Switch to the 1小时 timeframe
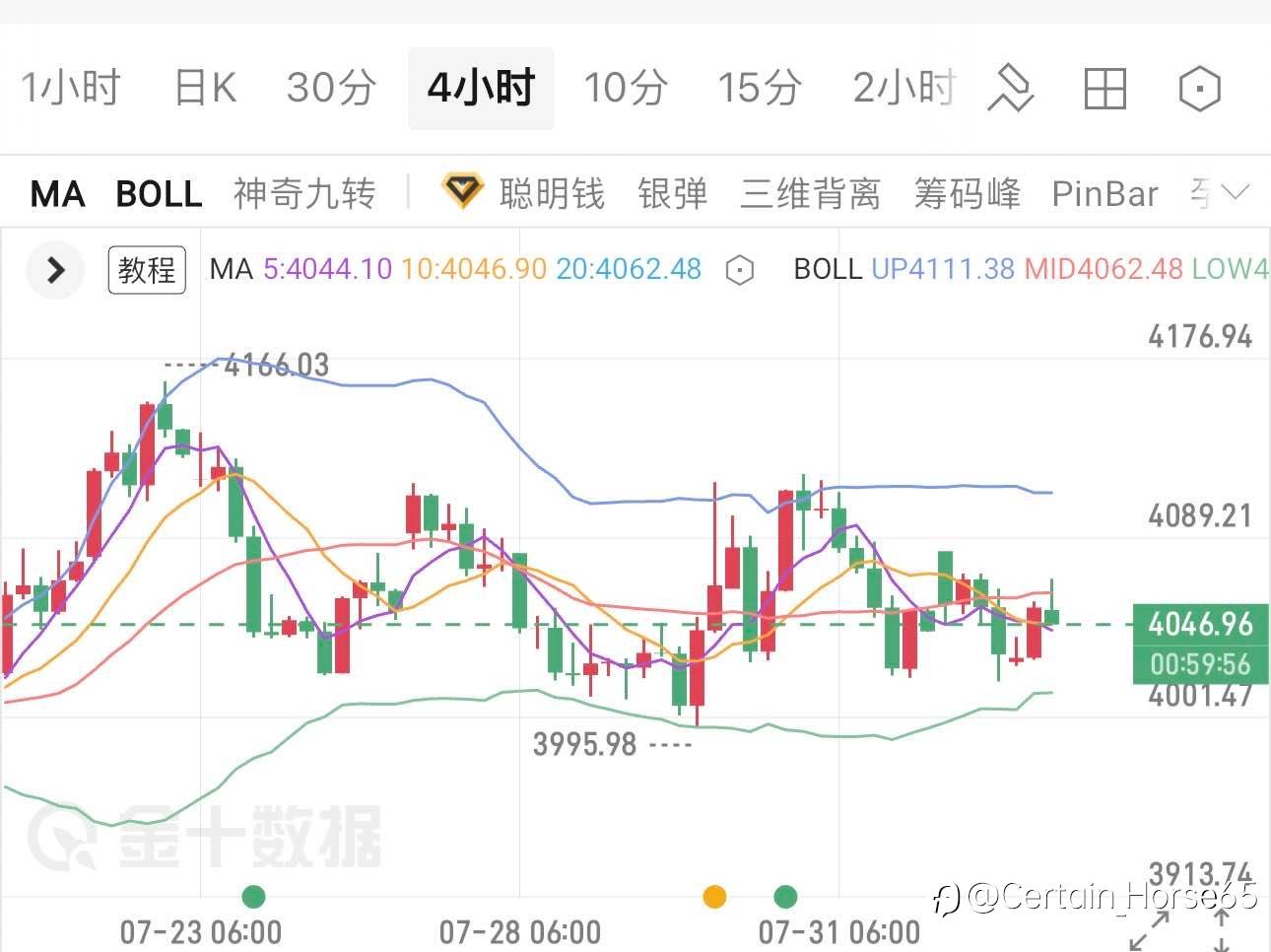 click(x=70, y=88)
